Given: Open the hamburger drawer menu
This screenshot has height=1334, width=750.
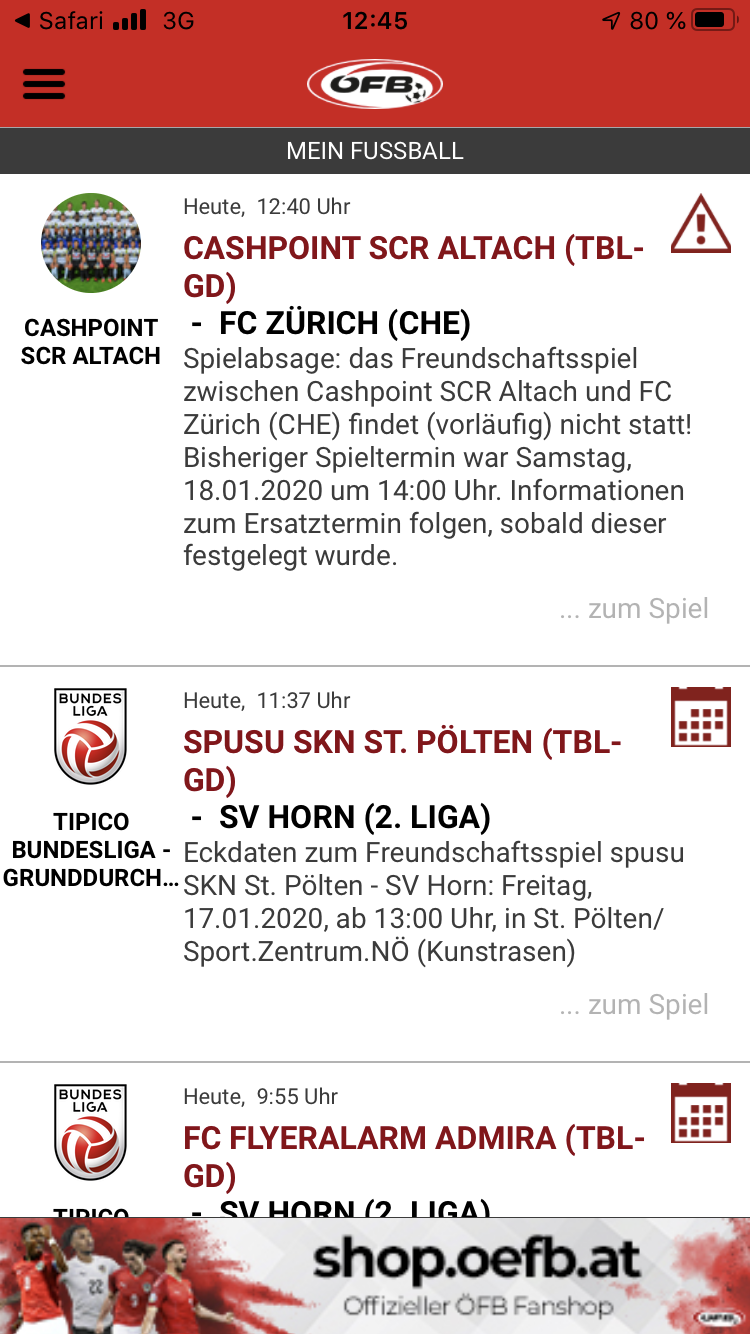Looking at the screenshot, I should tap(44, 84).
